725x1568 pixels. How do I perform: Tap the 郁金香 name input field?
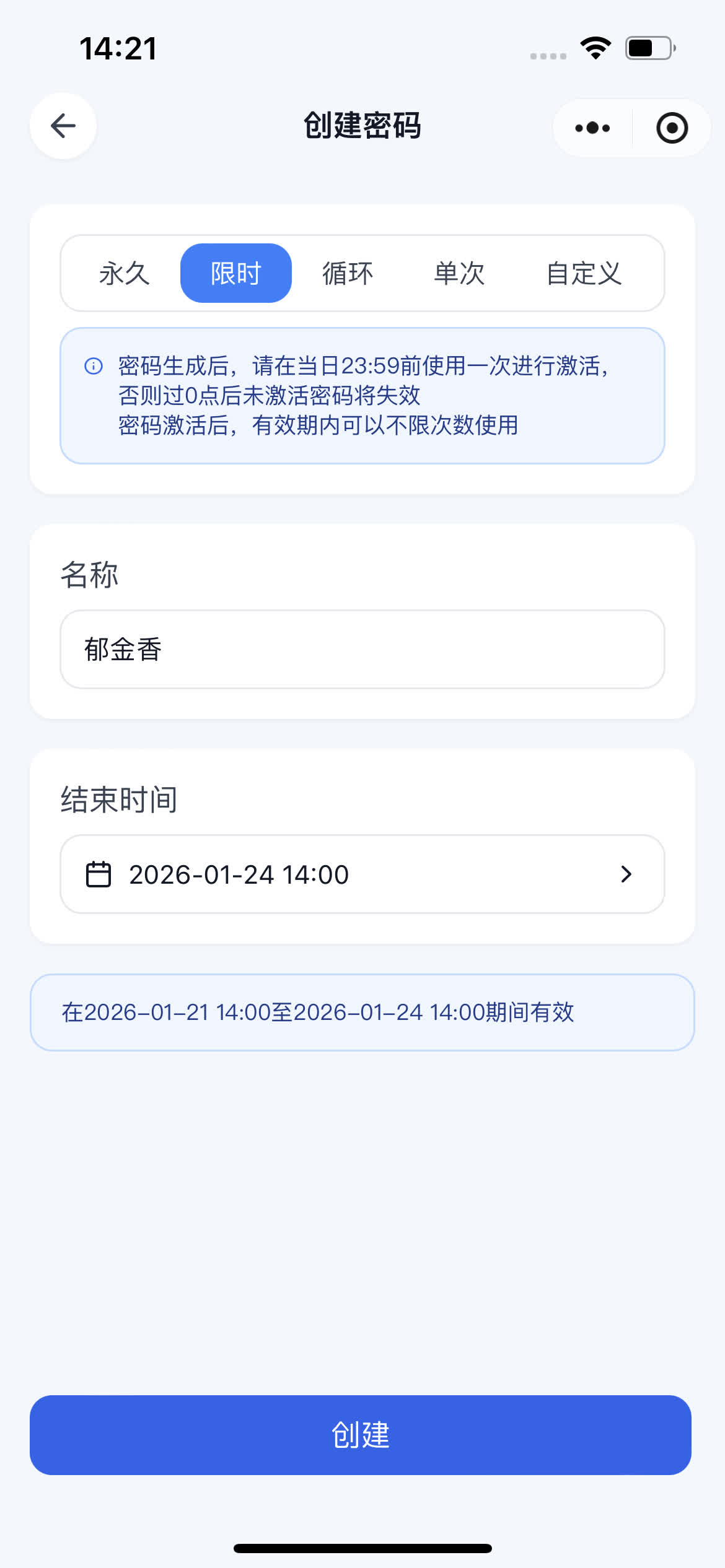(x=362, y=648)
